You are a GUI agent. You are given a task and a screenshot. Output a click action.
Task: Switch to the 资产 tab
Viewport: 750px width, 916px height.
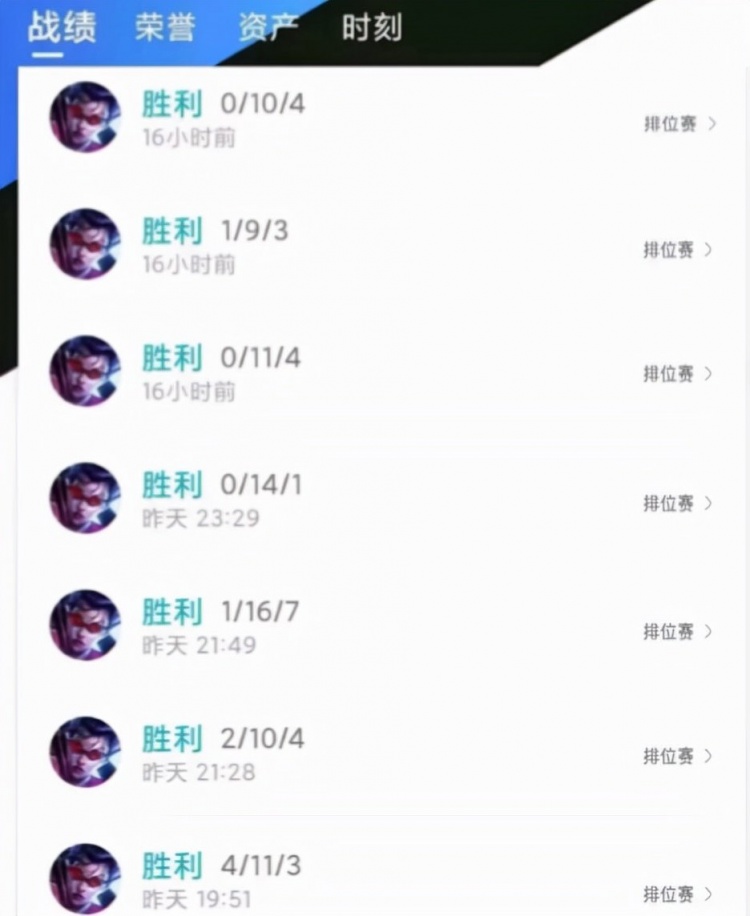[x=268, y=28]
